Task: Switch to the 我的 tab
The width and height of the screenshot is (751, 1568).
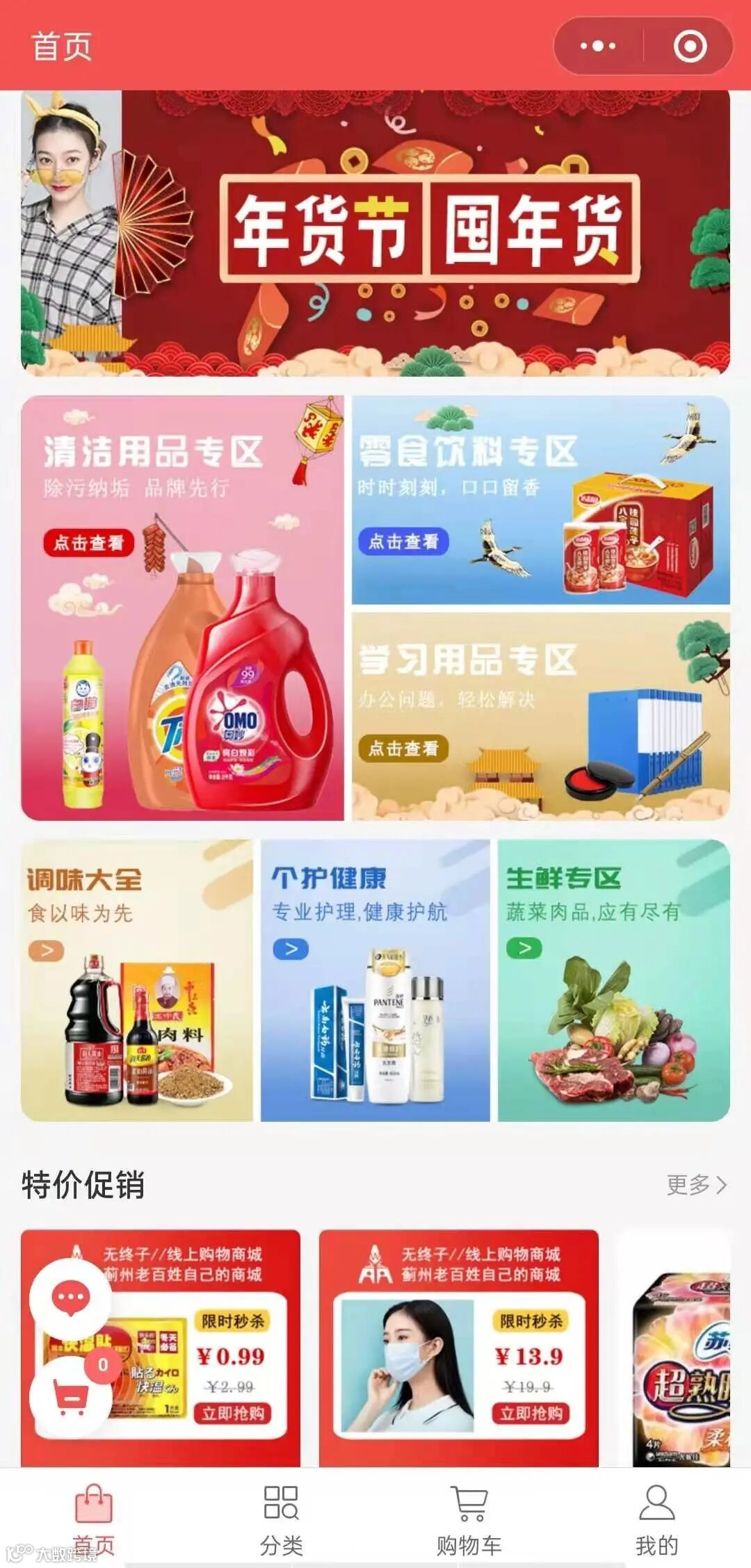Action: pyautogui.click(x=657, y=1519)
